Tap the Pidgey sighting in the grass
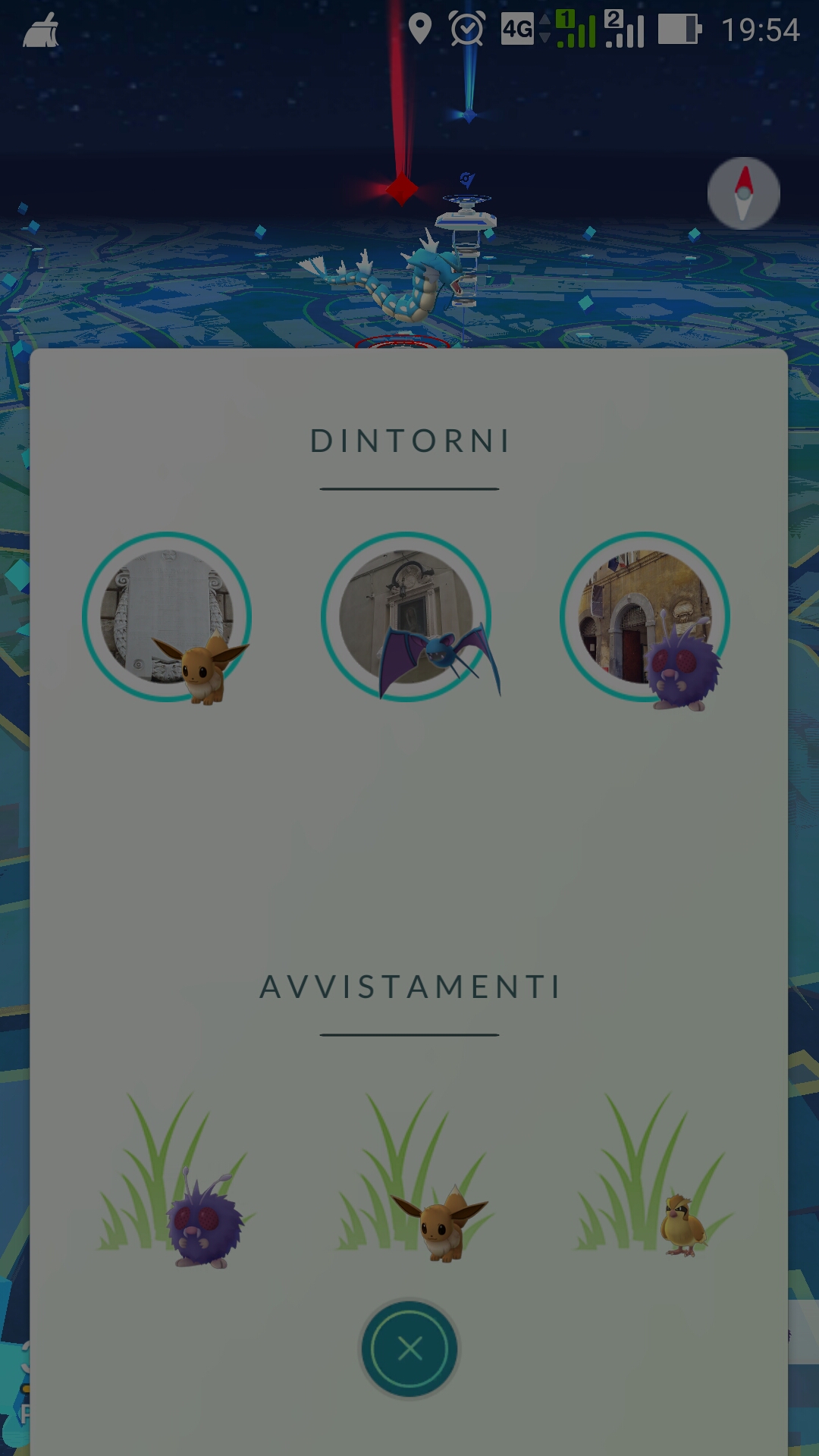This screenshot has width=819, height=1456. [653, 1174]
